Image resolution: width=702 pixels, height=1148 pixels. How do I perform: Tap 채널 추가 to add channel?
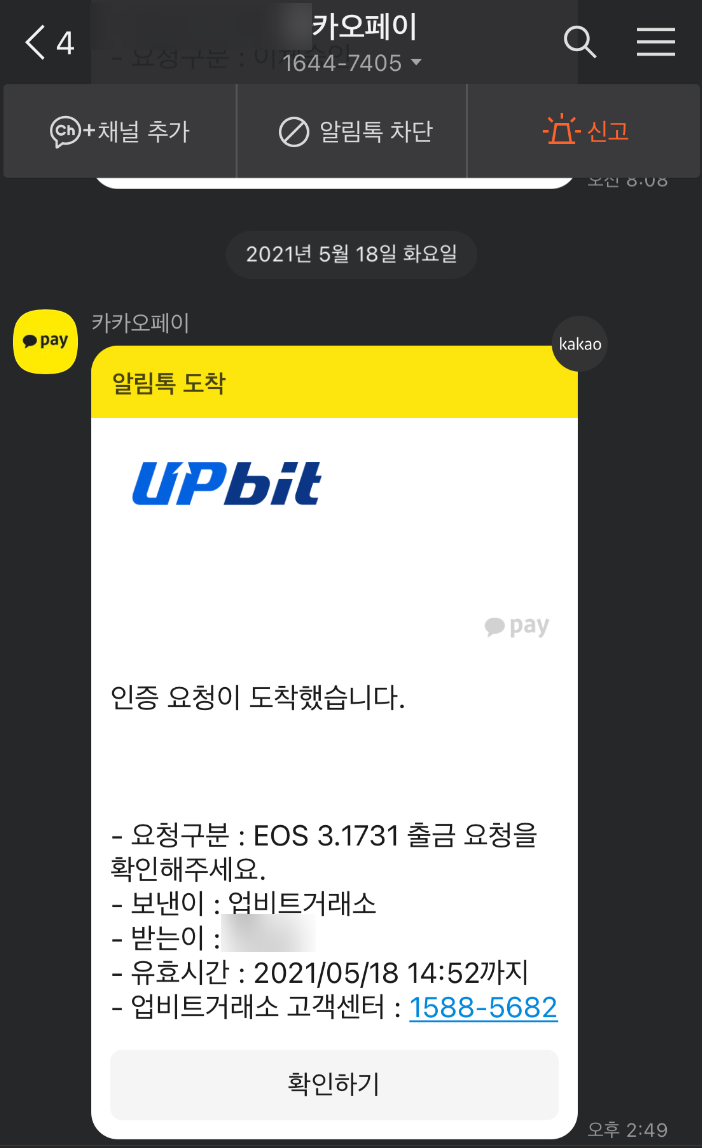point(120,131)
